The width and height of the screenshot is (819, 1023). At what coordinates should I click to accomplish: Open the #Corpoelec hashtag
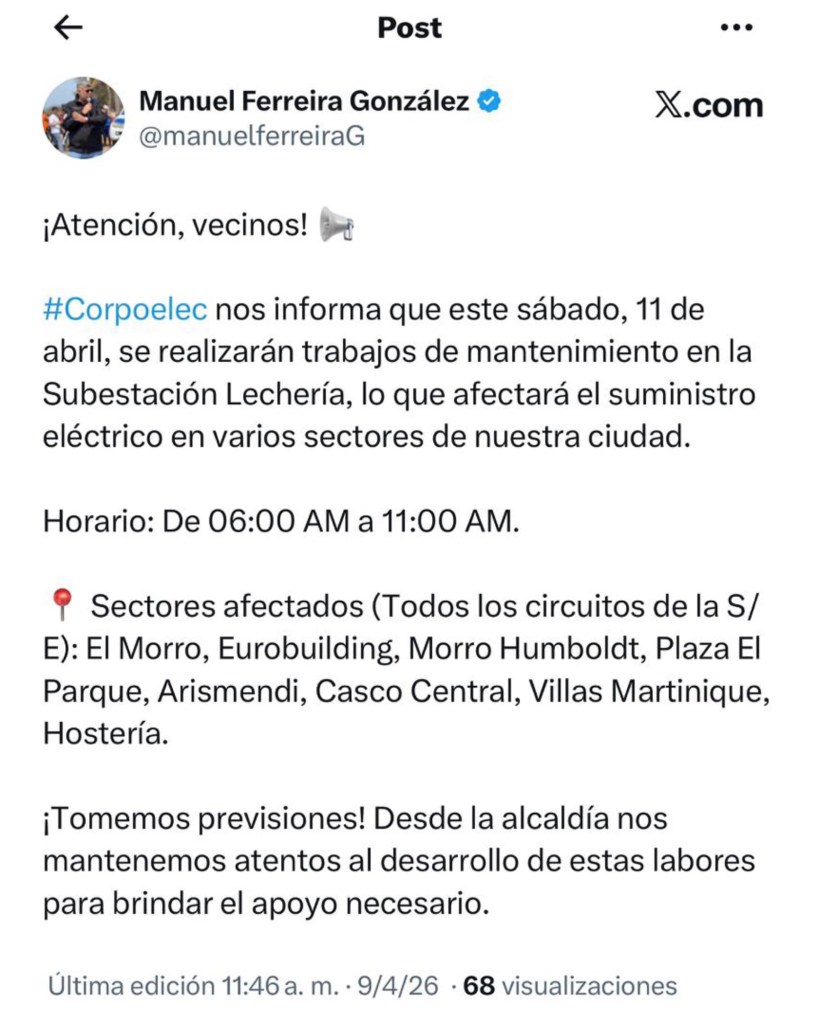pos(125,309)
